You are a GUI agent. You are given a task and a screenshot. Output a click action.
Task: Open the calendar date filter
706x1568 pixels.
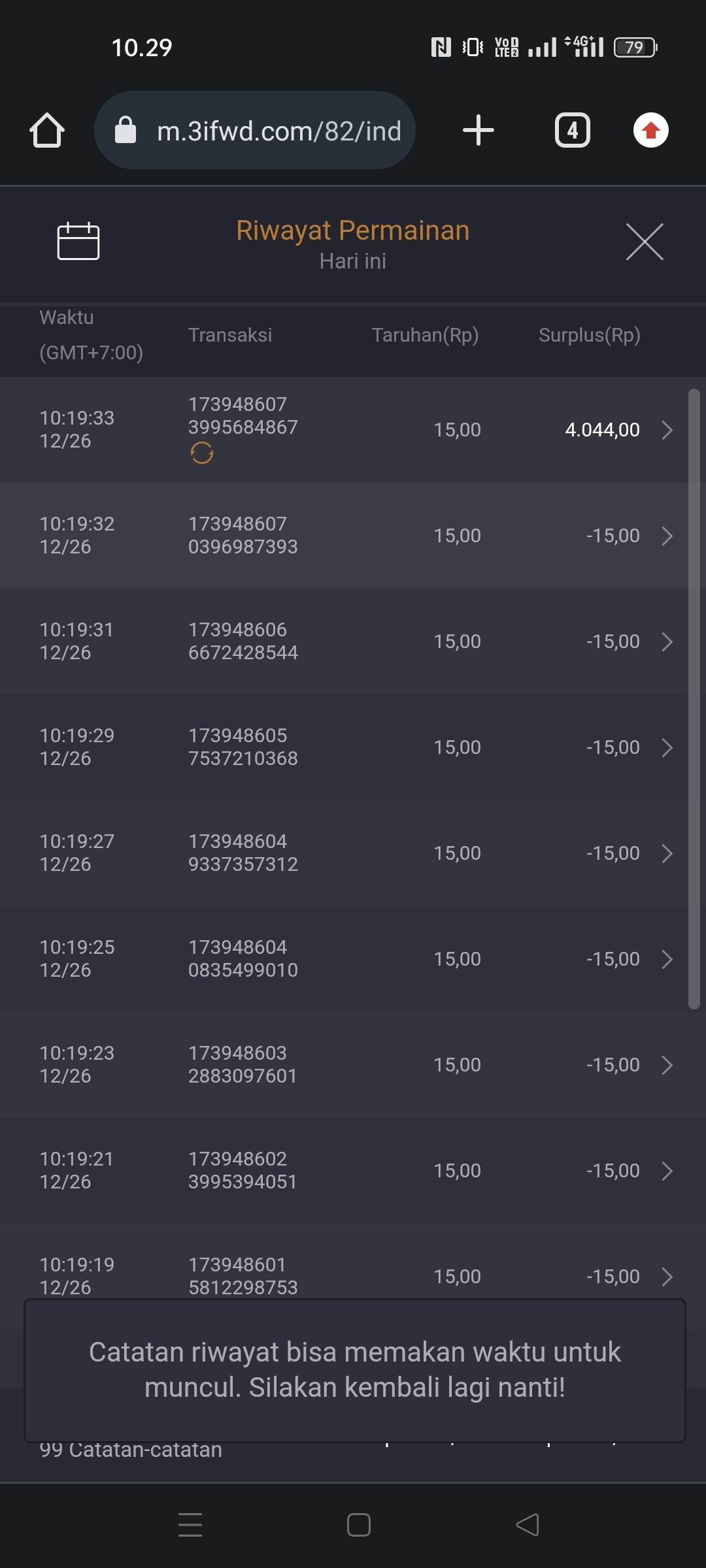click(x=78, y=241)
